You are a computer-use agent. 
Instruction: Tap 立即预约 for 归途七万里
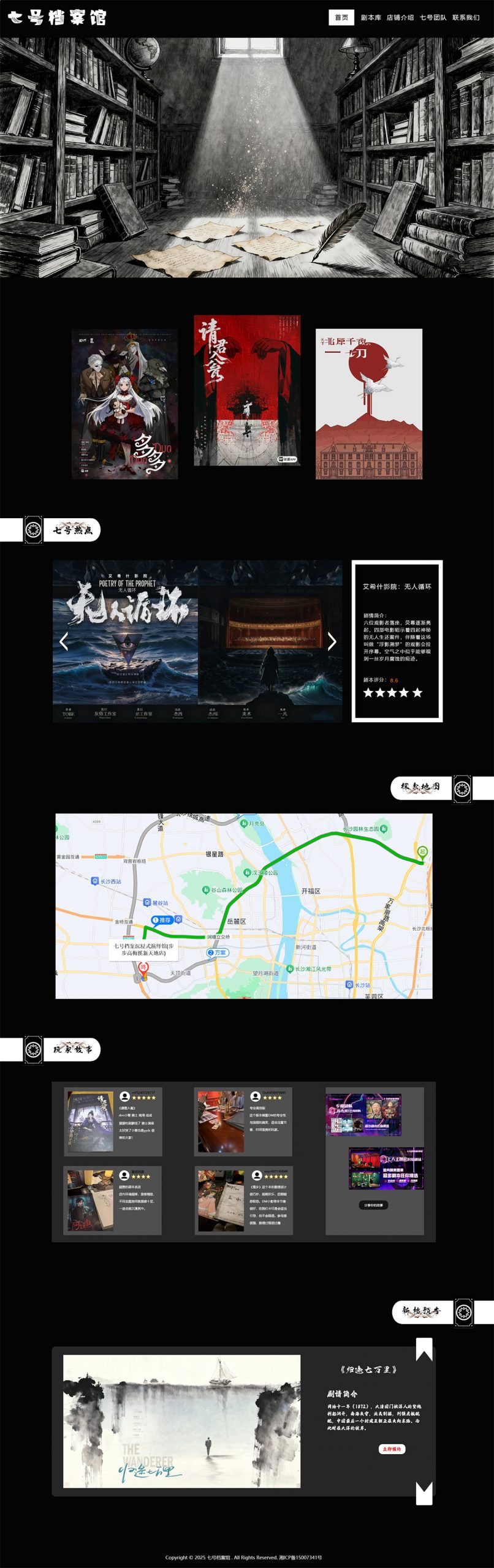(392, 1449)
